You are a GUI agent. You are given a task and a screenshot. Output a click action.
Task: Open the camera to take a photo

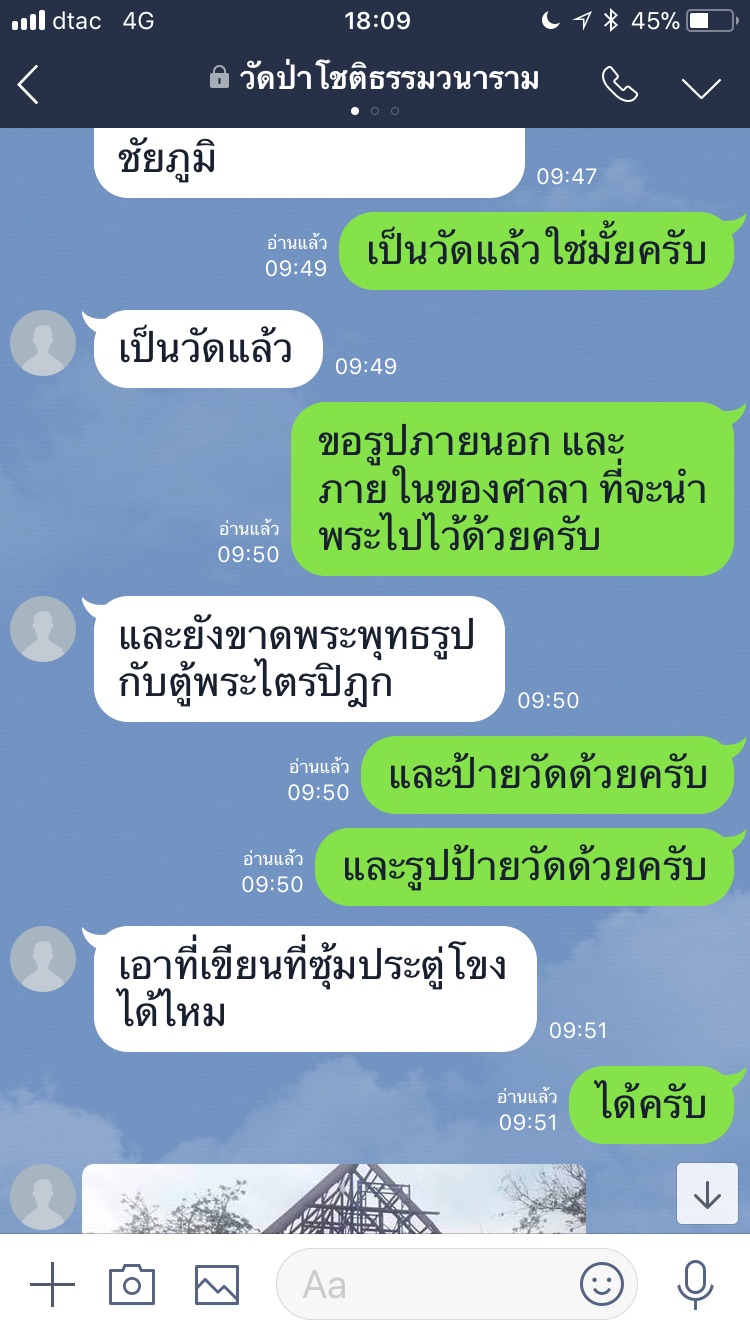click(132, 1284)
